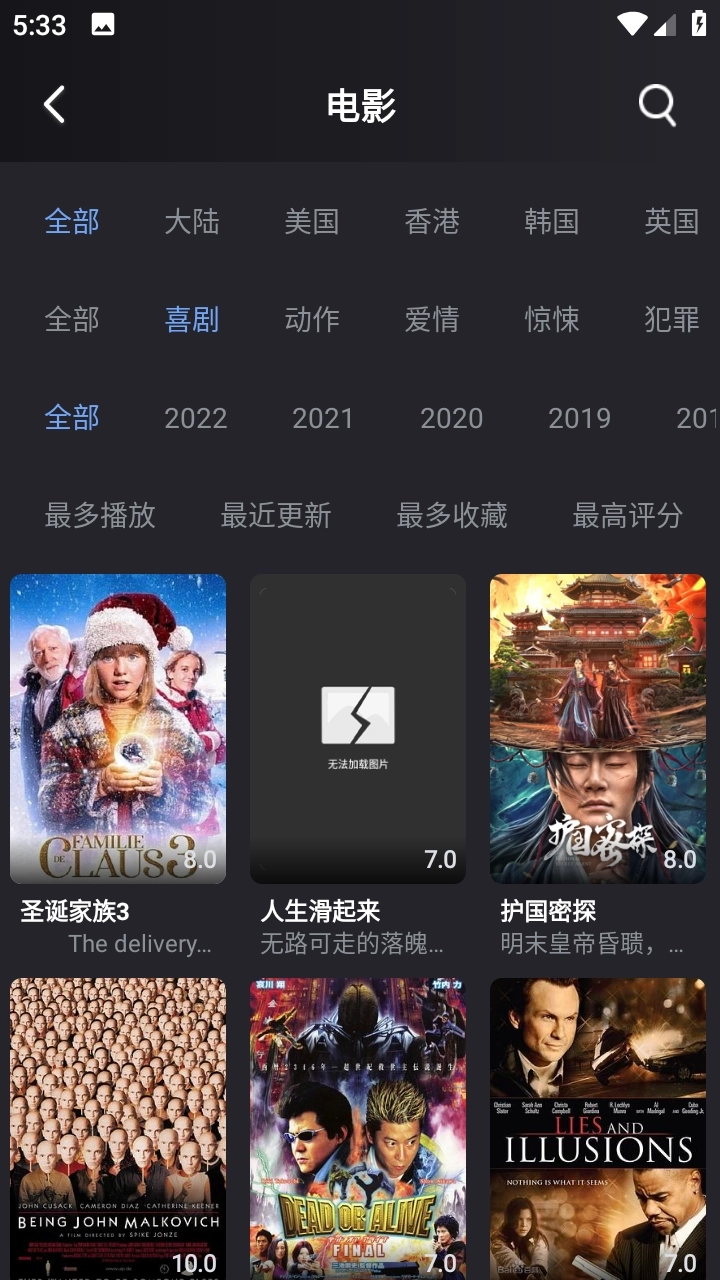Switch genre to 爱情
The width and height of the screenshot is (720, 1280).
click(x=432, y=319)
